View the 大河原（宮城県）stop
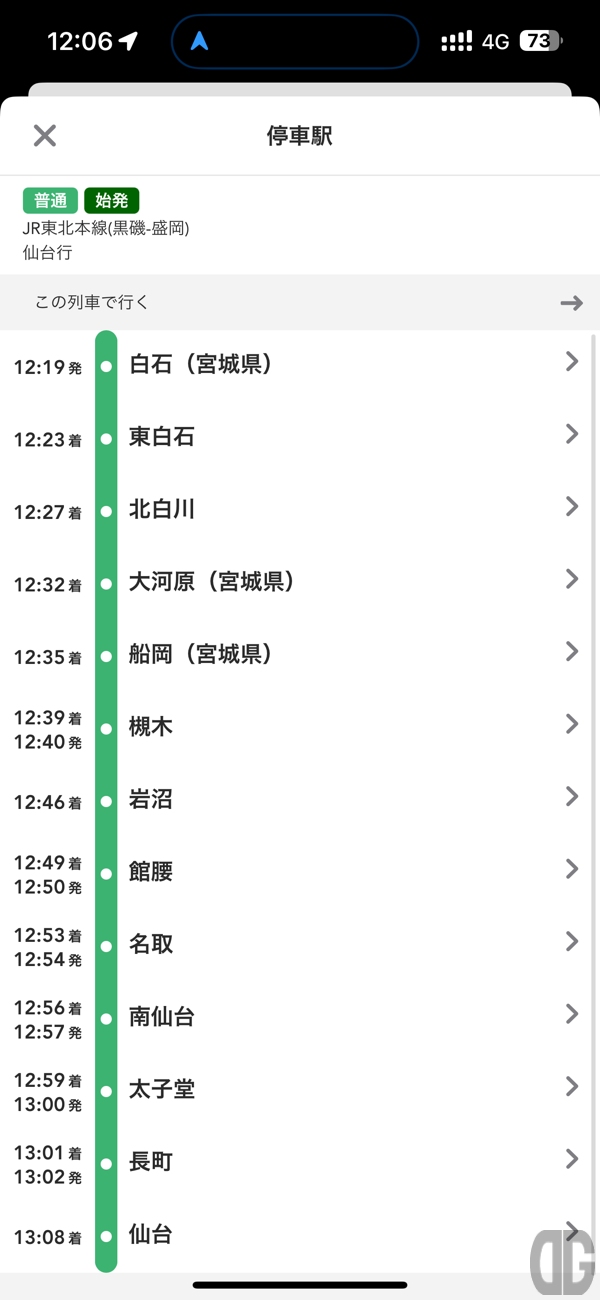This screenshot has width=600, height=1300. pyautogui.click(x=300, y=582)
